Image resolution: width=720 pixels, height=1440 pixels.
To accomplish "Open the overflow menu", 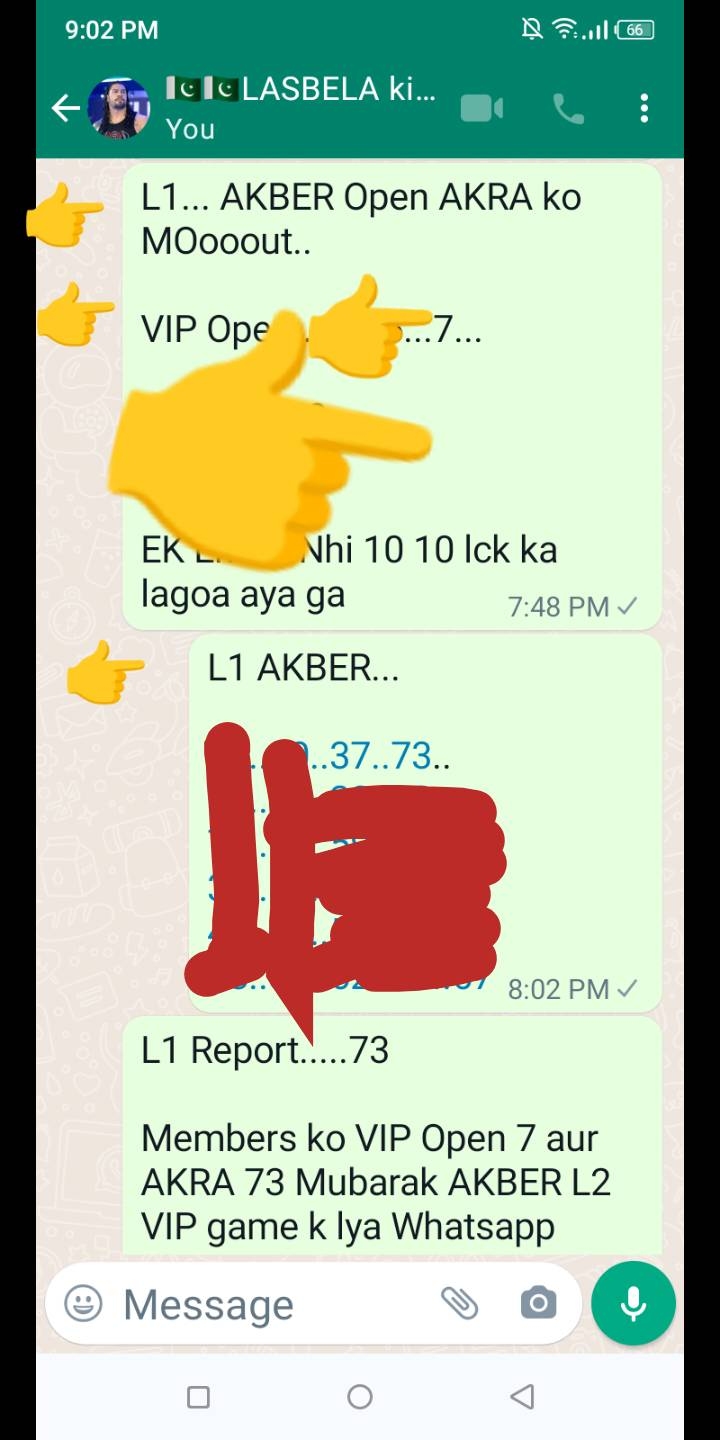I will pos(644,108).
